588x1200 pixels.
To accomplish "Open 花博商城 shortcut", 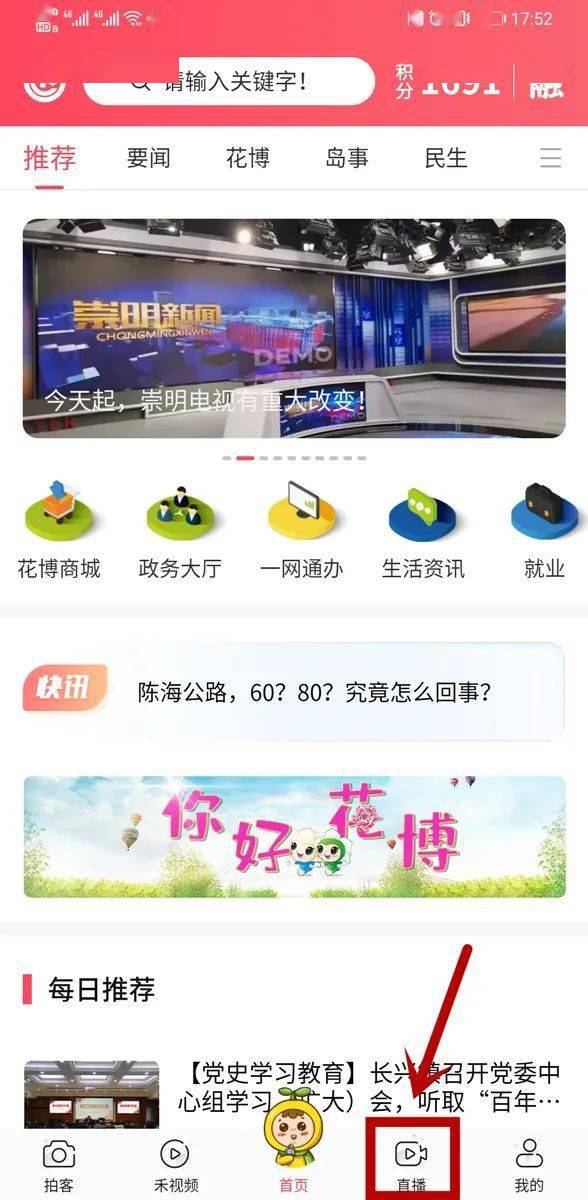I will [59, 531].
